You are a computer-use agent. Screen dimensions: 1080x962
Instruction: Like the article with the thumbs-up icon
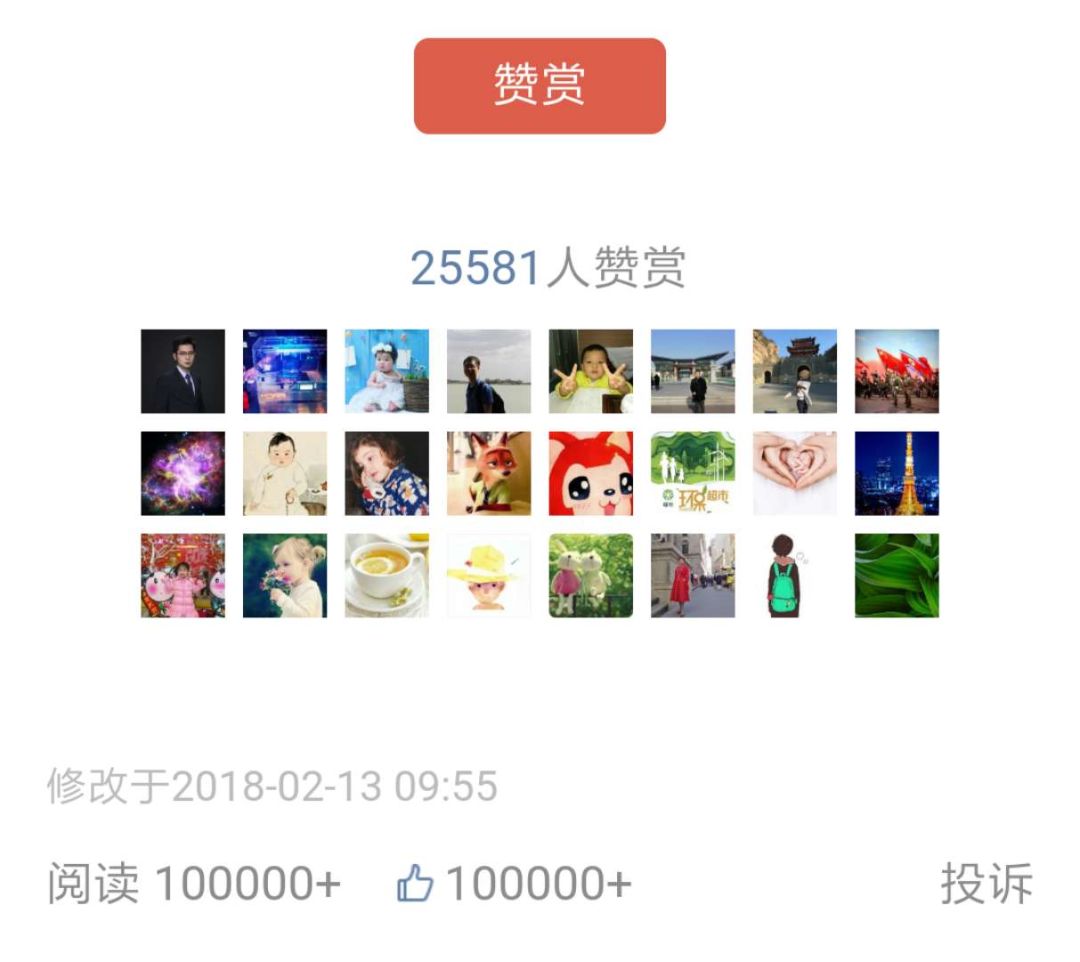pos(415,884)
